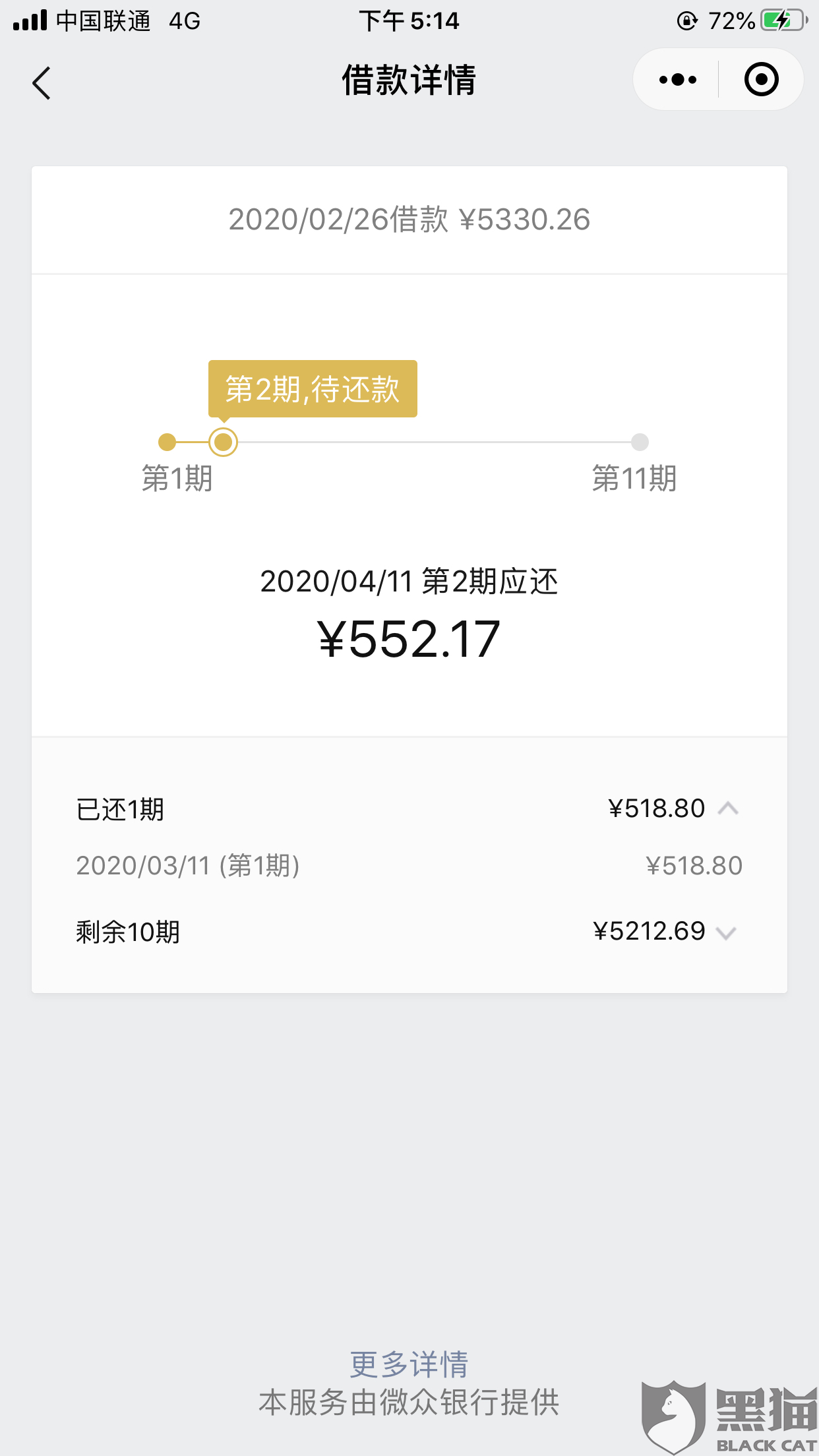Open the mini program's three-dot menu
819x1456 pixels.
click(677, 80)
